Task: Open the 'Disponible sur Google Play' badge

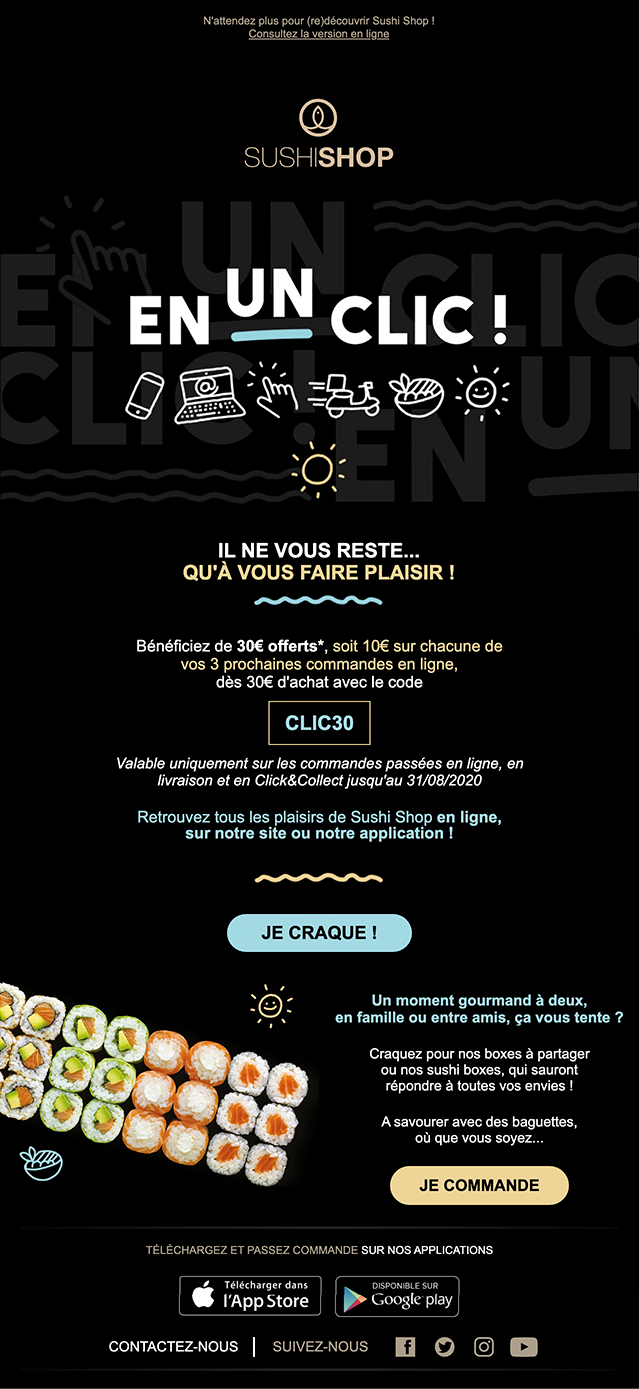Action: click(x=397, y=1296)
